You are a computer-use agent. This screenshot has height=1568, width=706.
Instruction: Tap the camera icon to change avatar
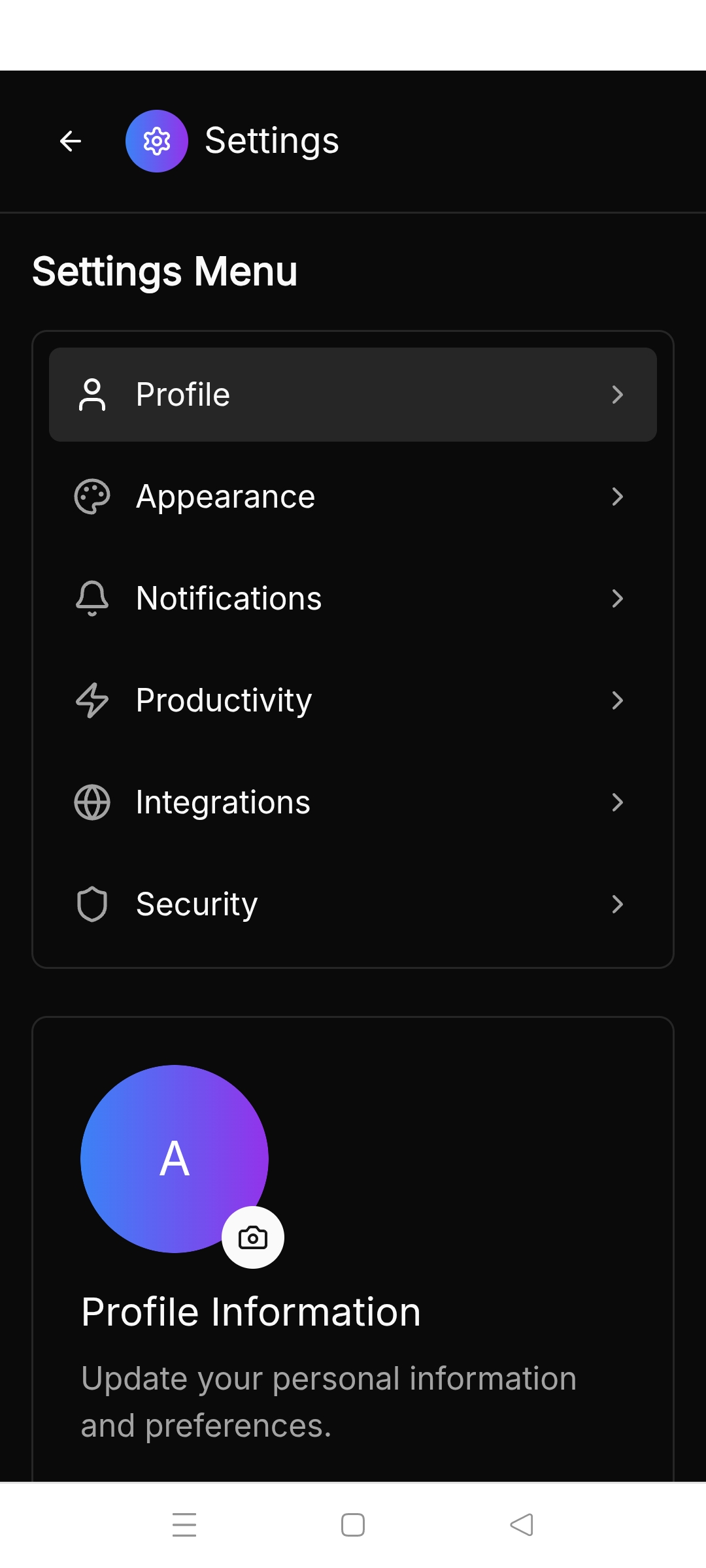point(253,1237)
